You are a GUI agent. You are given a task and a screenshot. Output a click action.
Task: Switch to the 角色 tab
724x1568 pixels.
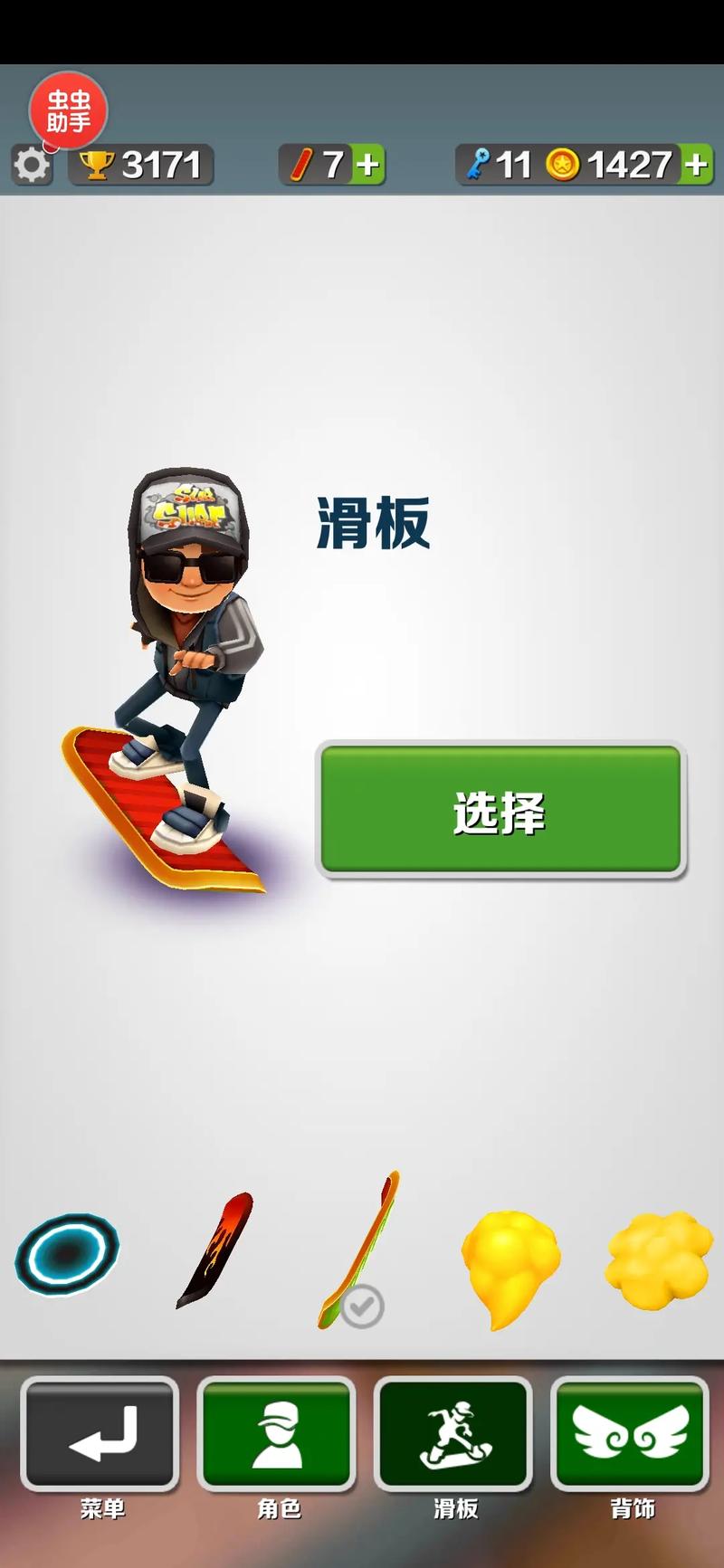[x=277, y=1434]
